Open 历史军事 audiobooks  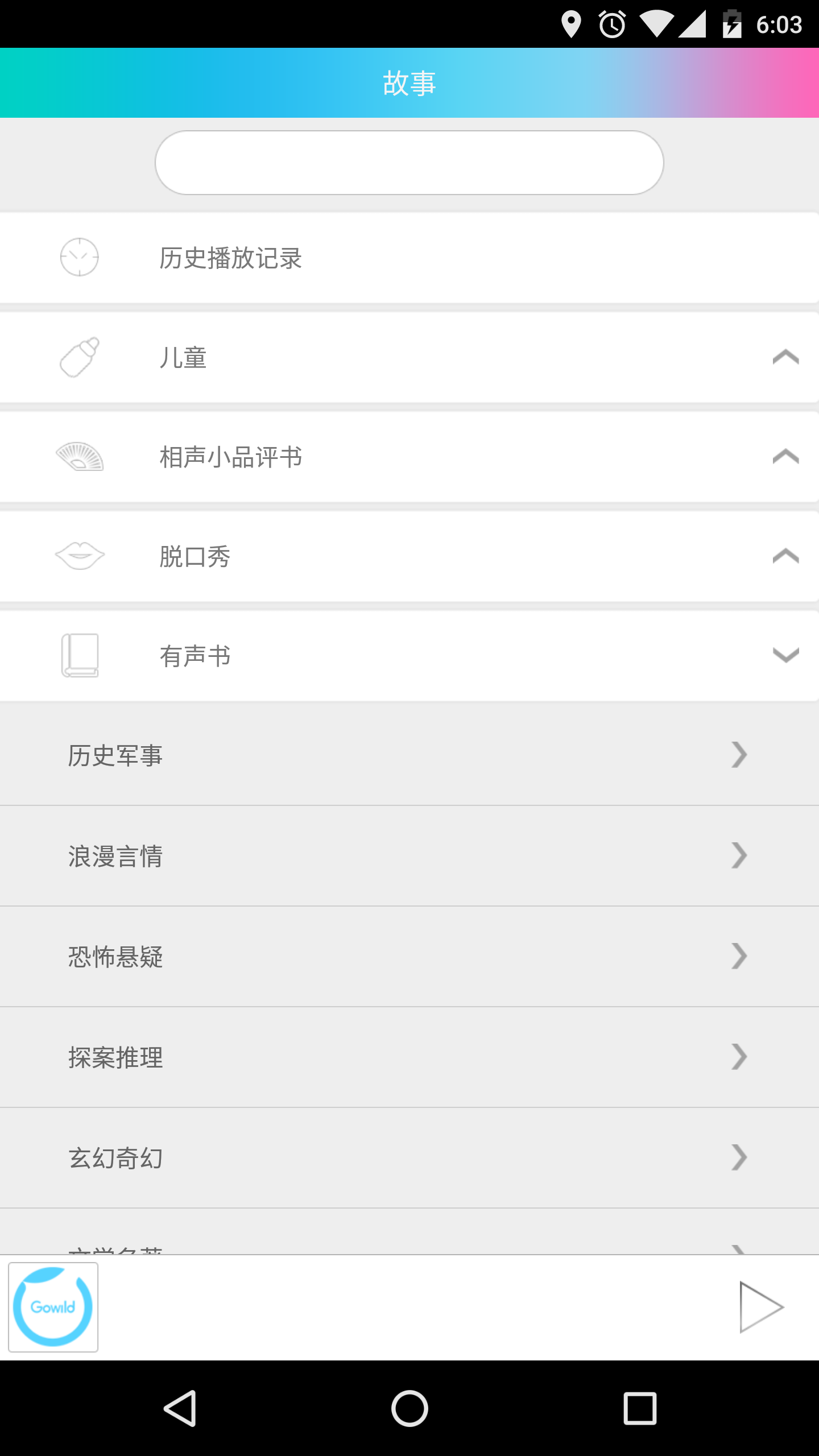coord(409,755)
